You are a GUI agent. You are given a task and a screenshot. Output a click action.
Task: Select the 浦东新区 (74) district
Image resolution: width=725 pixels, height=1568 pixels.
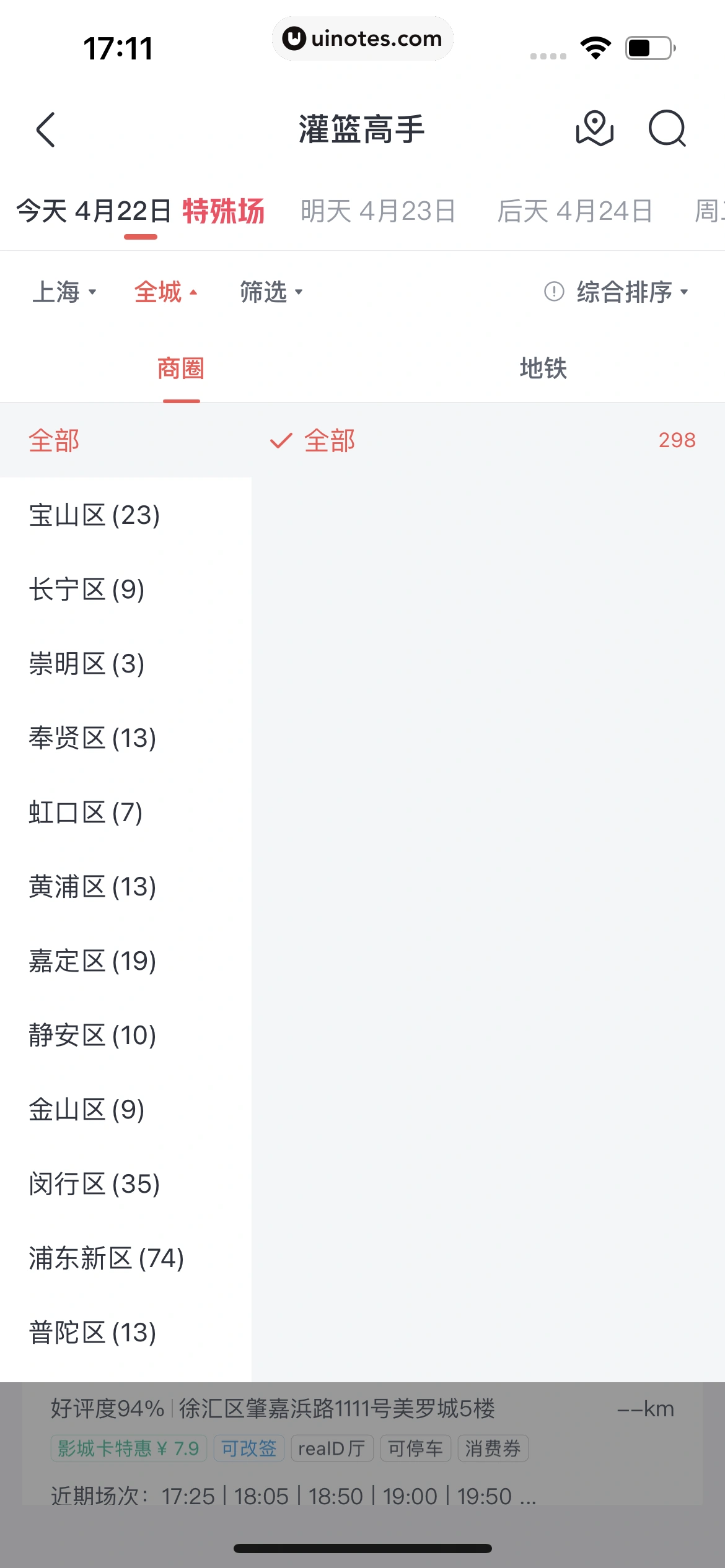click(x=107, y=1258)
